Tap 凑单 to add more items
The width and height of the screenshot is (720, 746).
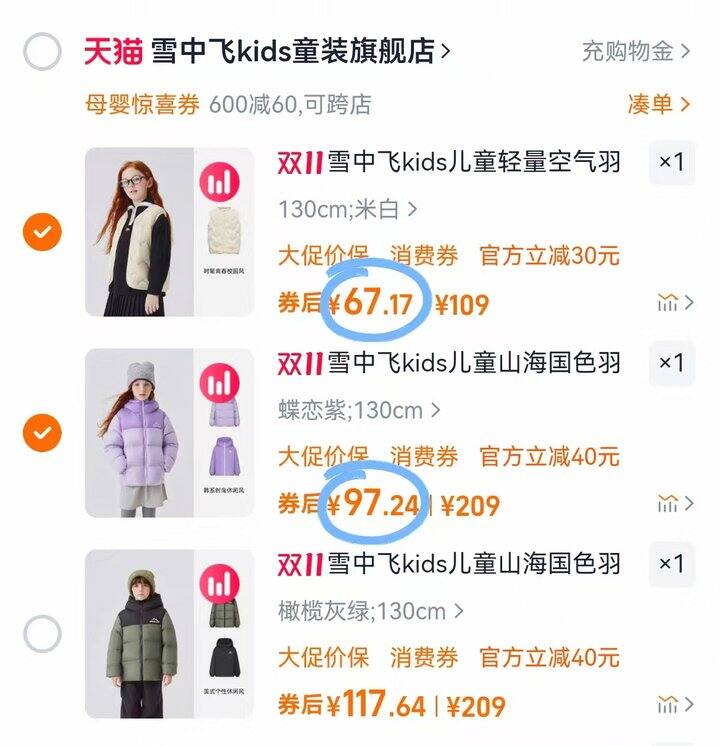click(658, 104)
